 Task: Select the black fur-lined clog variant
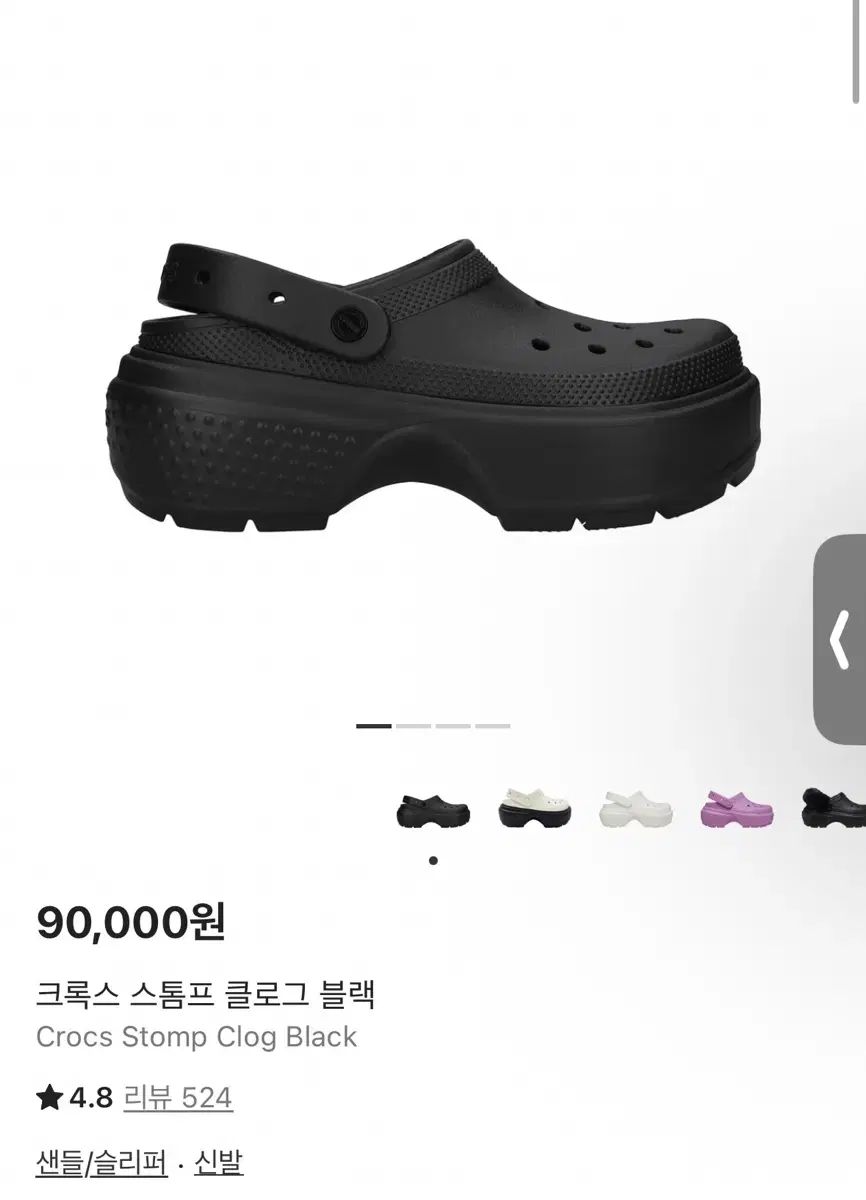836,807
